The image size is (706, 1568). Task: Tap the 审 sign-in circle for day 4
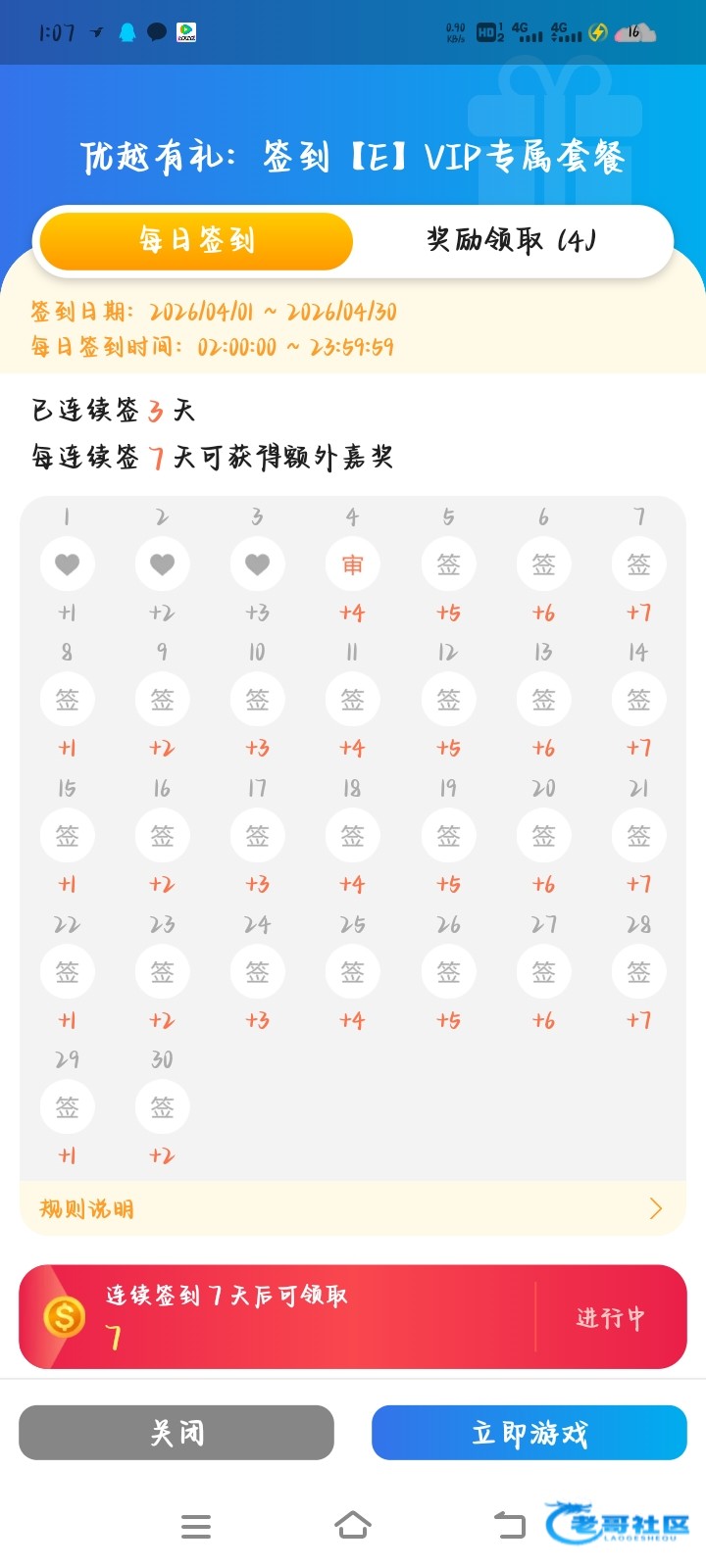[x=352, y=564]
